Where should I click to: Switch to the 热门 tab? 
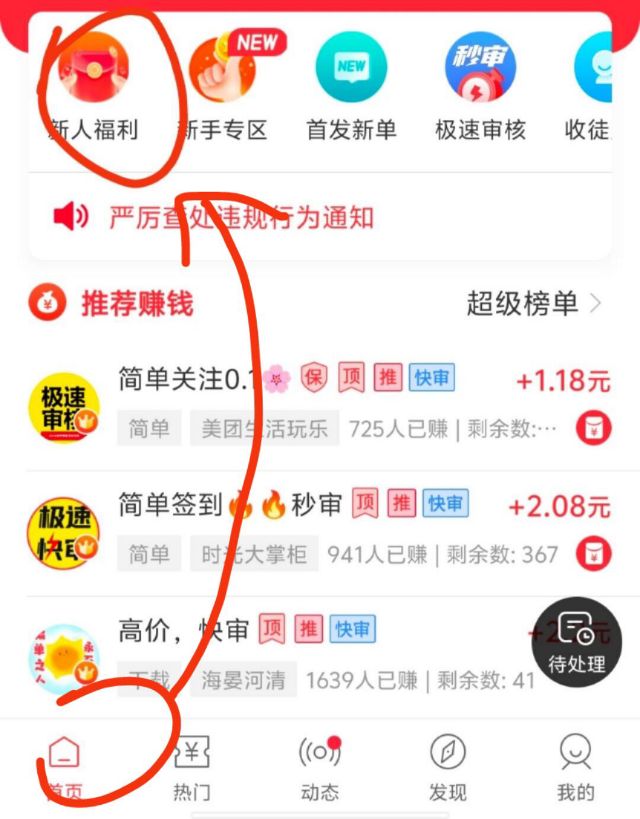pos(191,767)
